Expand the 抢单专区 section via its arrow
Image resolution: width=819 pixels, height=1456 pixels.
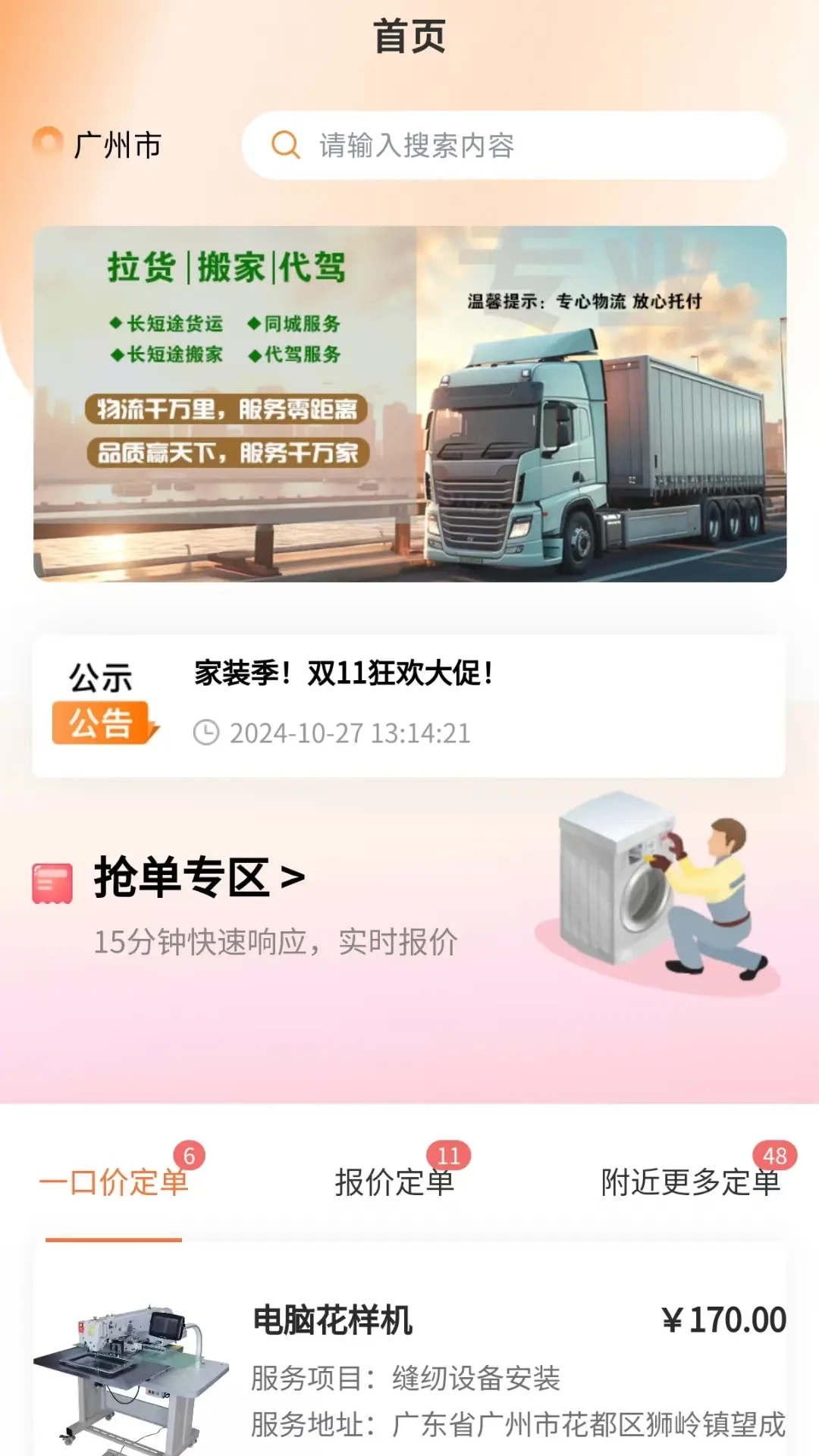(x=290, y=876)
